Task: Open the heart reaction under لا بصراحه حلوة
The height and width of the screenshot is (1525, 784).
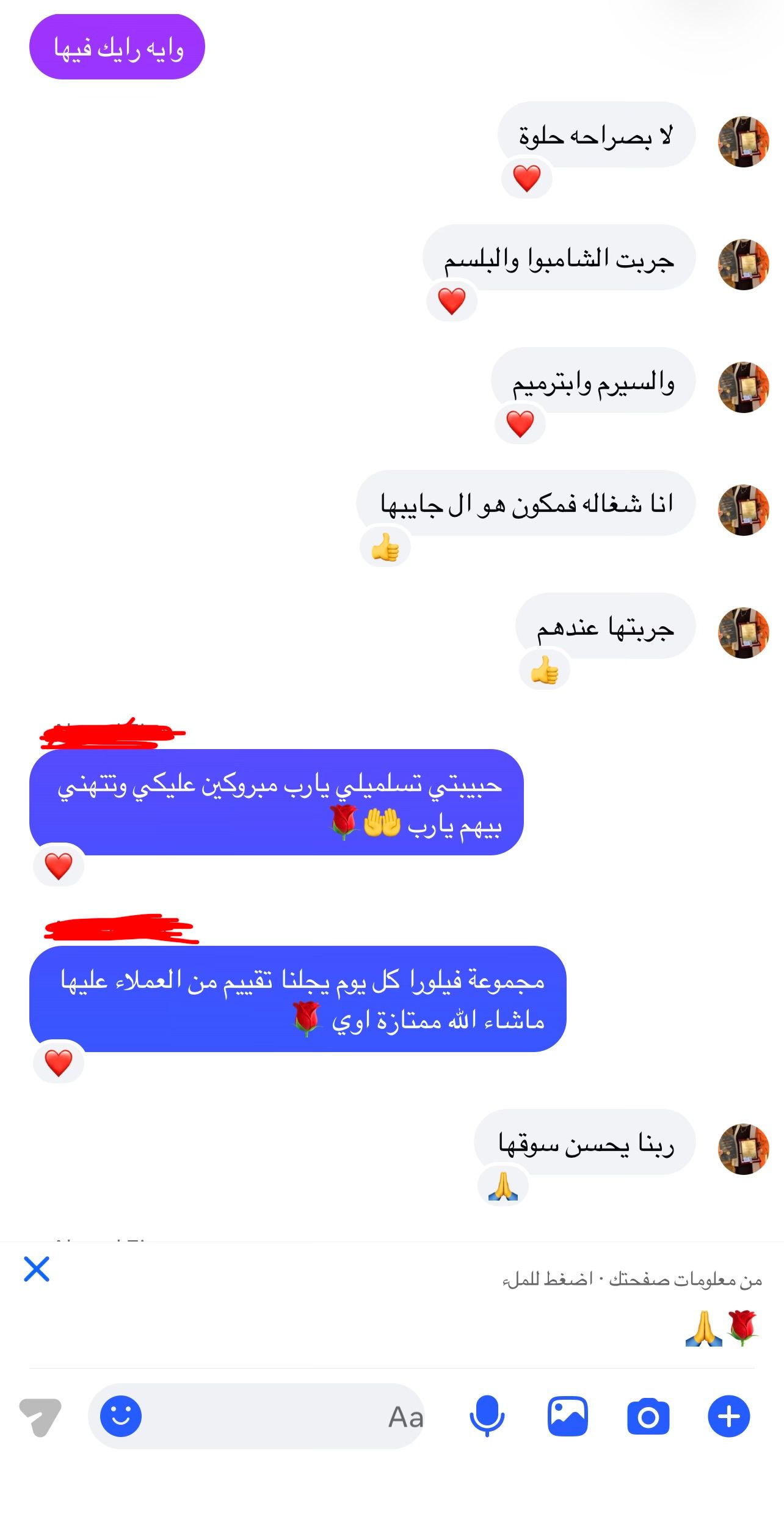Action: [527, 178]
